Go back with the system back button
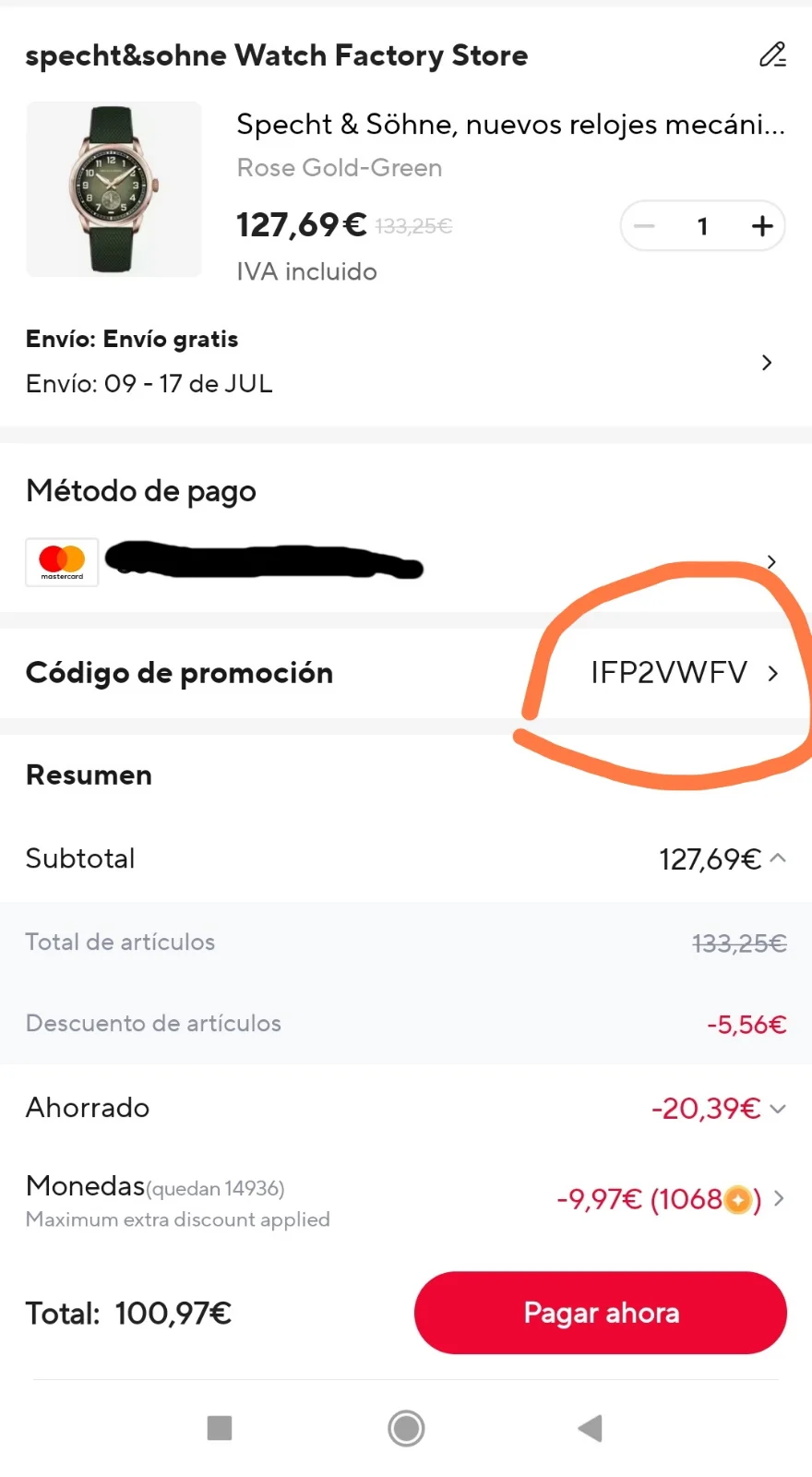Image resolution: width=812 pixels, height=1477 pixels. (591, 1428)
